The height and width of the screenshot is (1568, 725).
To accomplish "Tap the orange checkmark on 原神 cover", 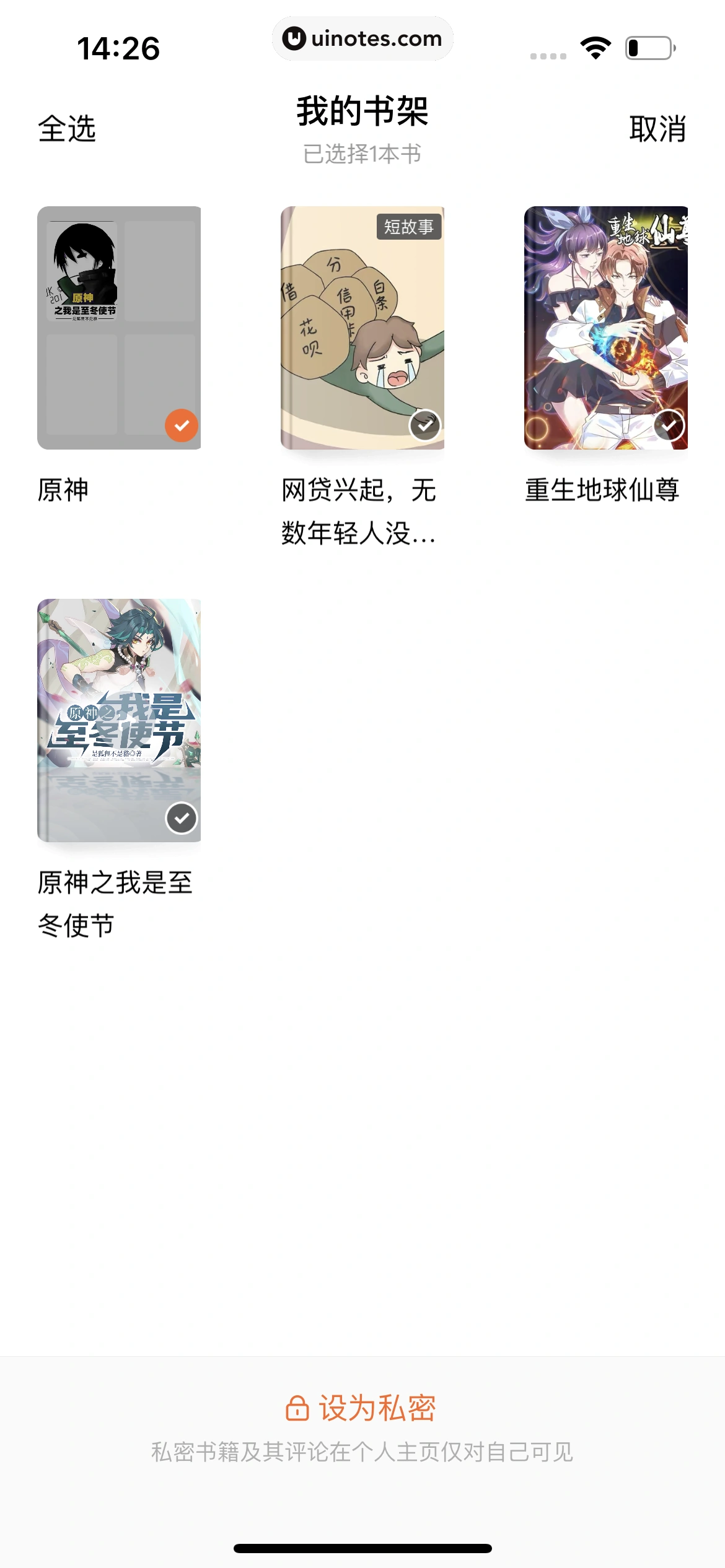I will coord(180,425).
